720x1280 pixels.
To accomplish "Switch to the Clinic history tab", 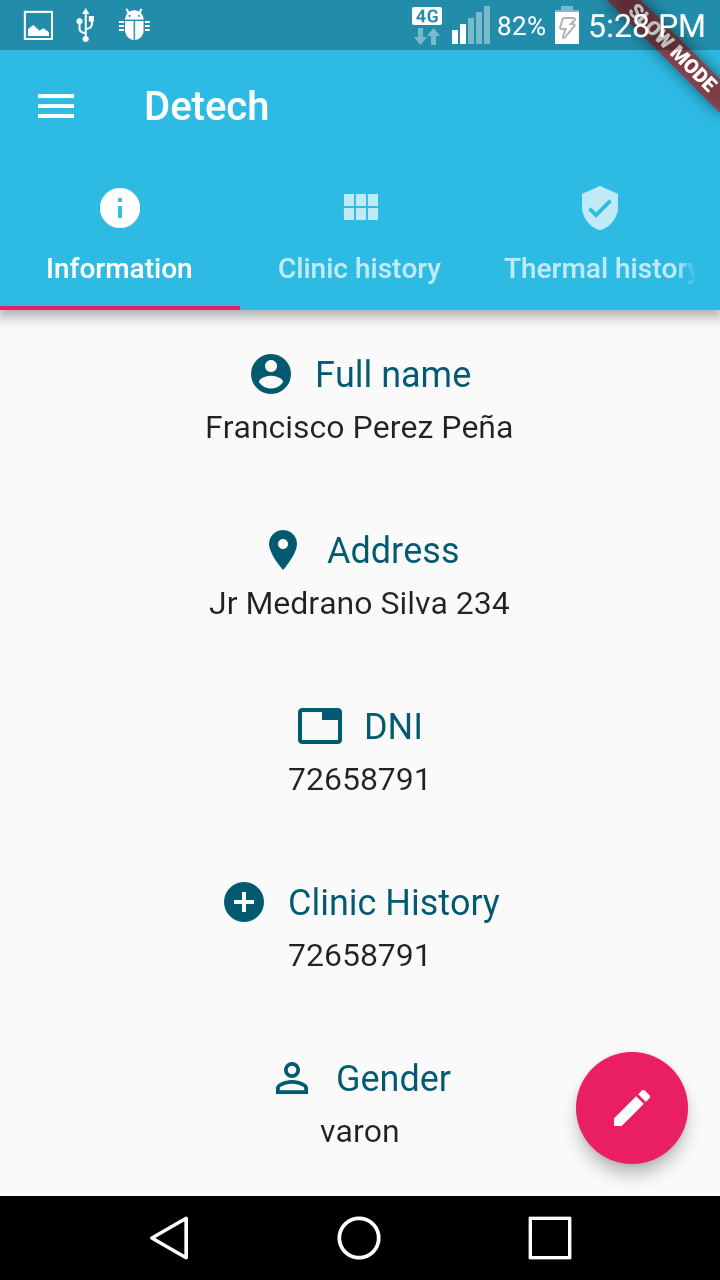I will (360, 237).
